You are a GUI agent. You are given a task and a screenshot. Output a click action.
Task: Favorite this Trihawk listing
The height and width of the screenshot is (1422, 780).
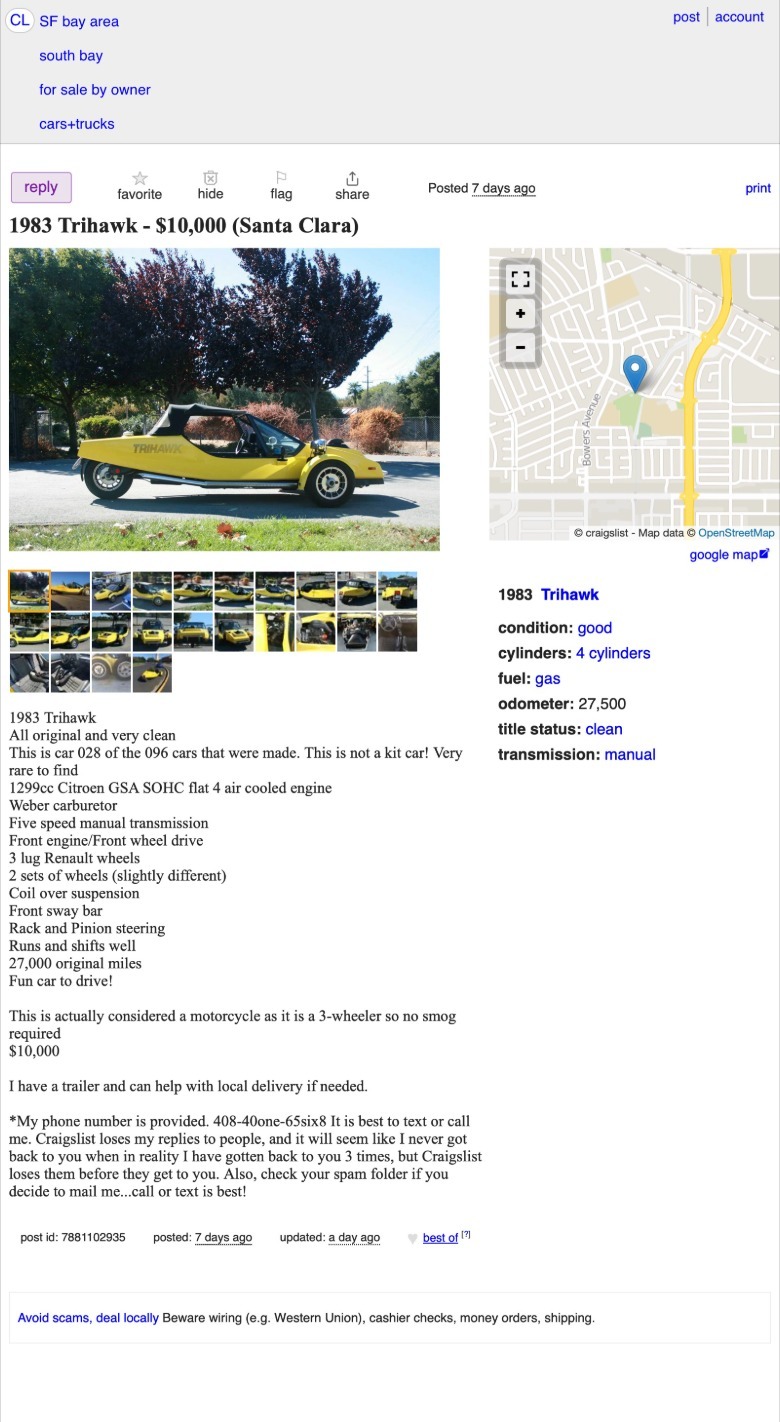click(x=139, y=186)
